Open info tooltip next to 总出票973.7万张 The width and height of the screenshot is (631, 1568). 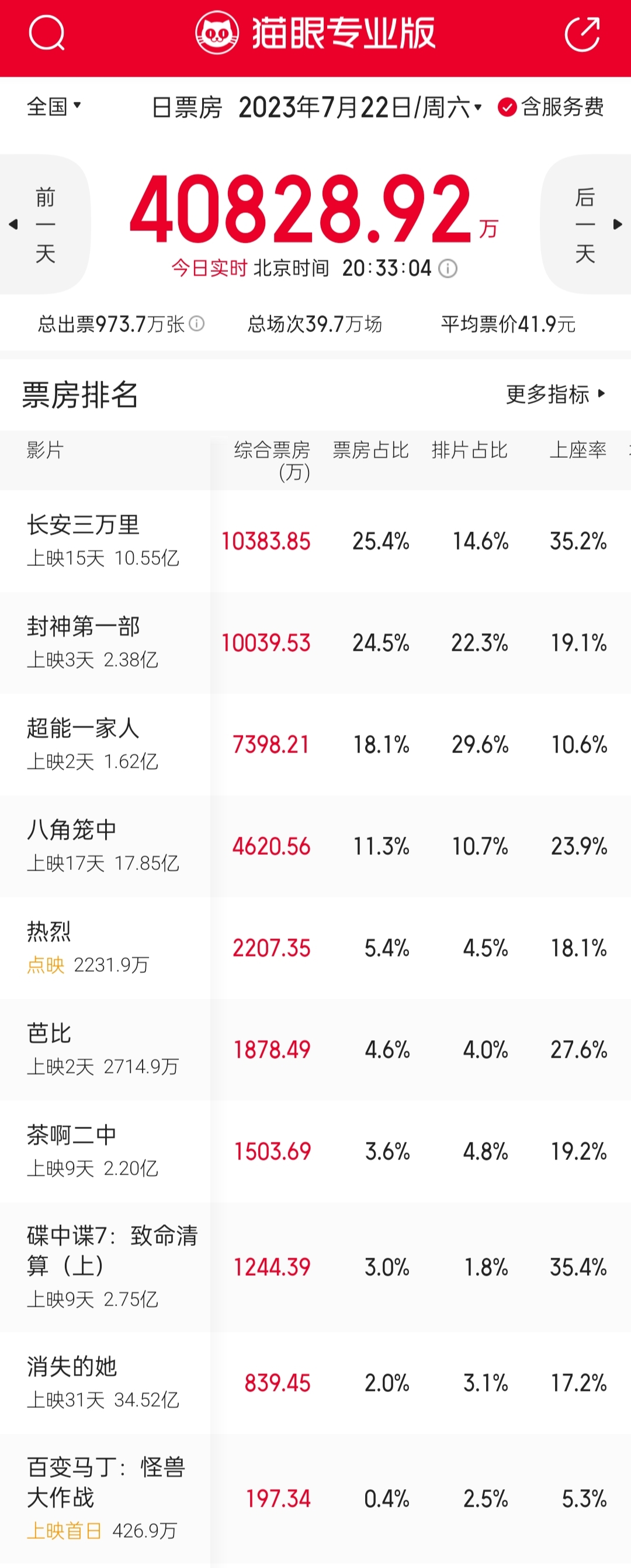pos(196,324)
